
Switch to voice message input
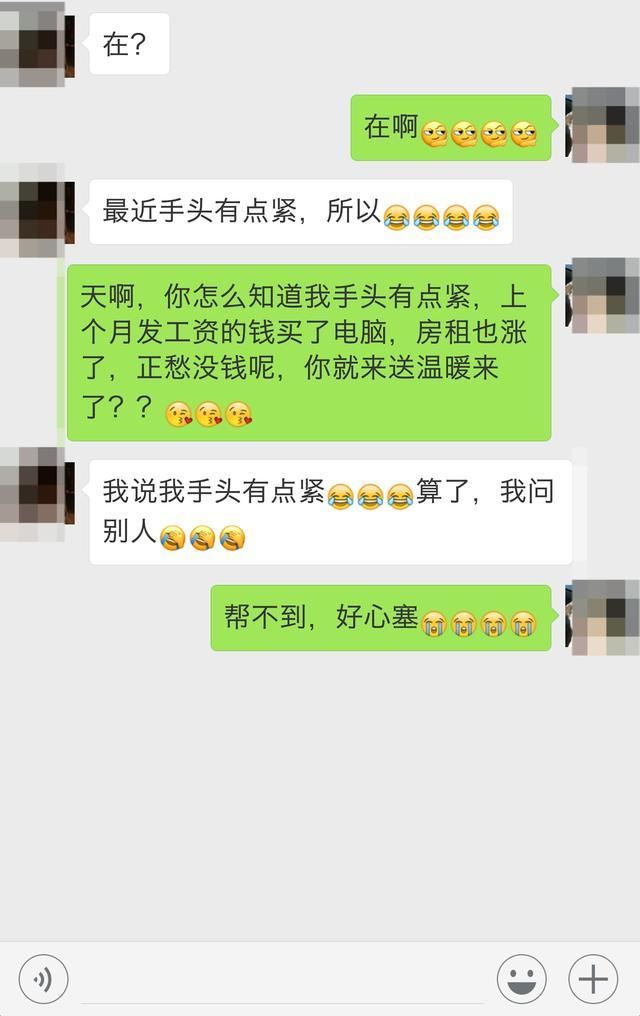coord(43,978)
